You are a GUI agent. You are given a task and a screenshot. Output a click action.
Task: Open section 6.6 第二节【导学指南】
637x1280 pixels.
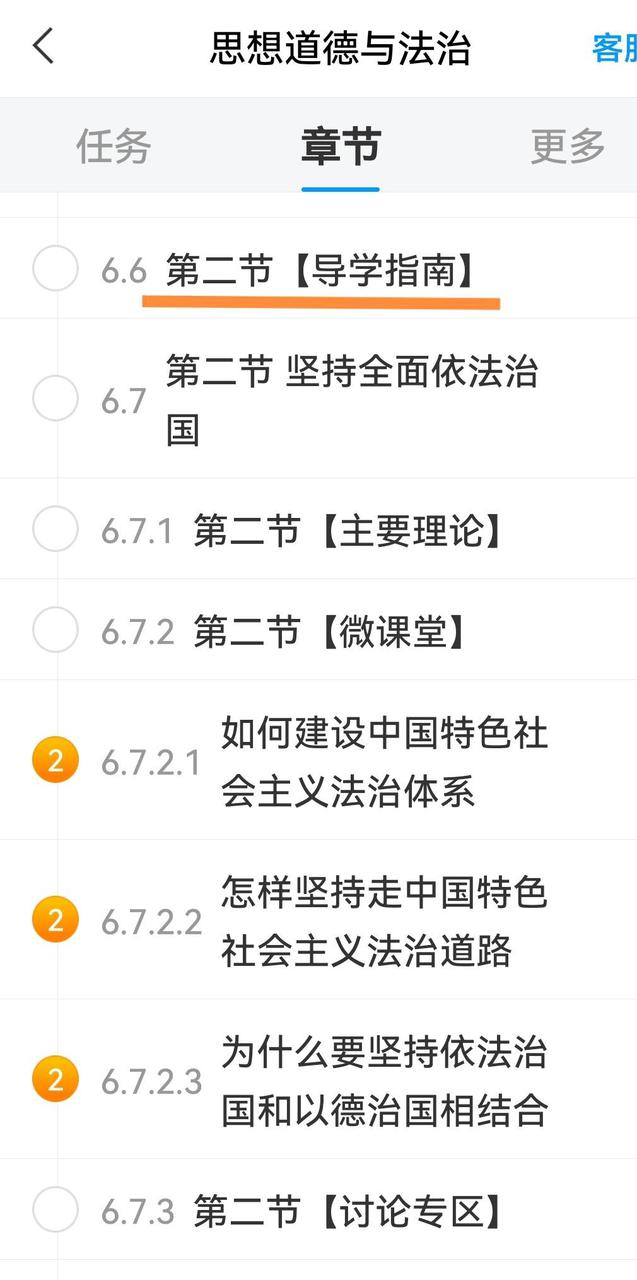pyautogui.click(x=320, y=270)
